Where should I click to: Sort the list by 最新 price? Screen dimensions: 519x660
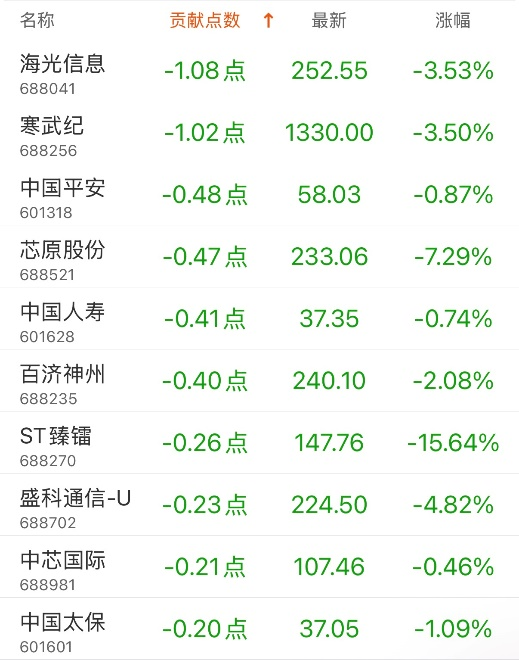tap(329, 20)
